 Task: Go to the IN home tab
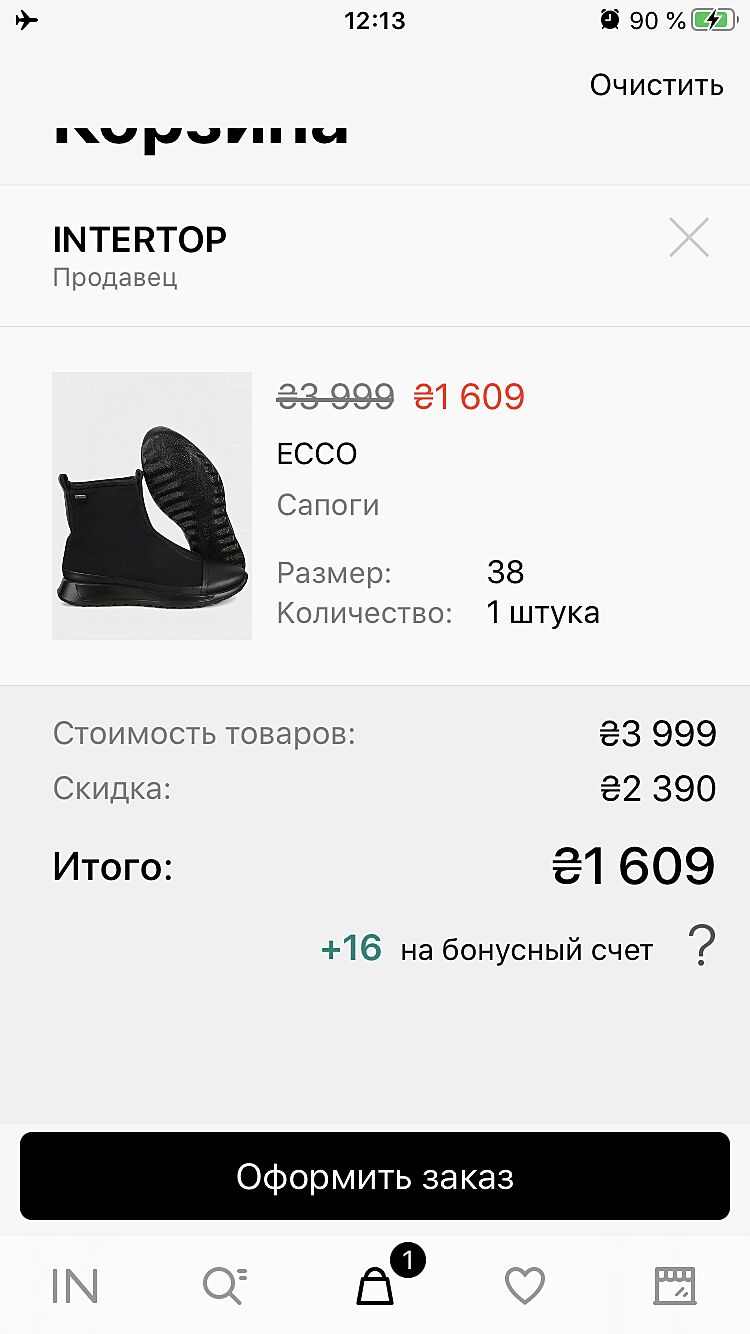[75, 1286]
